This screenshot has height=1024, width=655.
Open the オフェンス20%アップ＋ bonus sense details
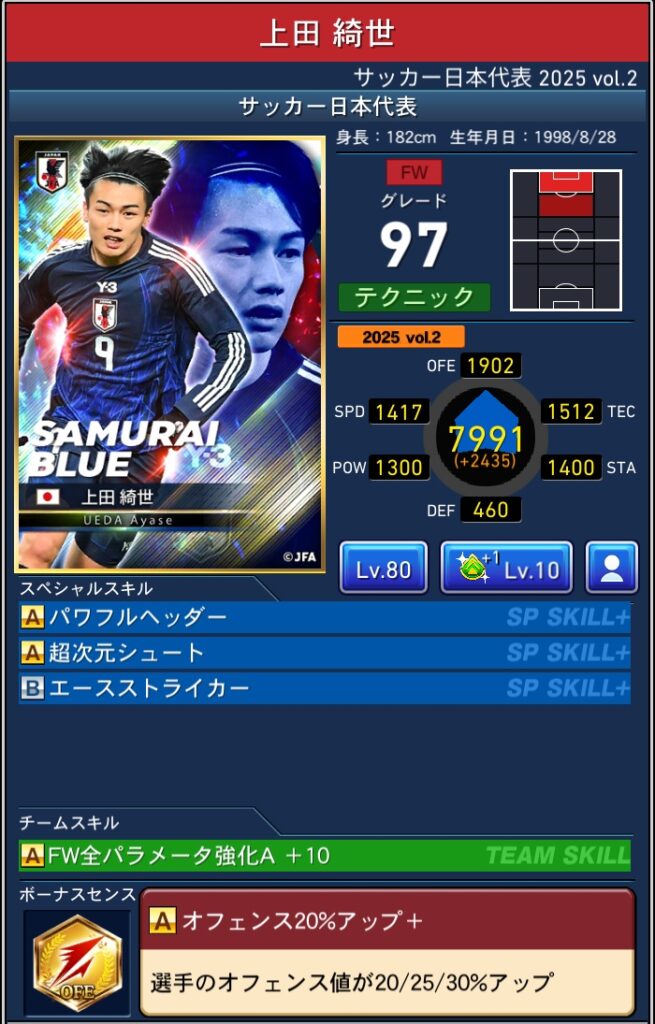click(x=388, y=951)
